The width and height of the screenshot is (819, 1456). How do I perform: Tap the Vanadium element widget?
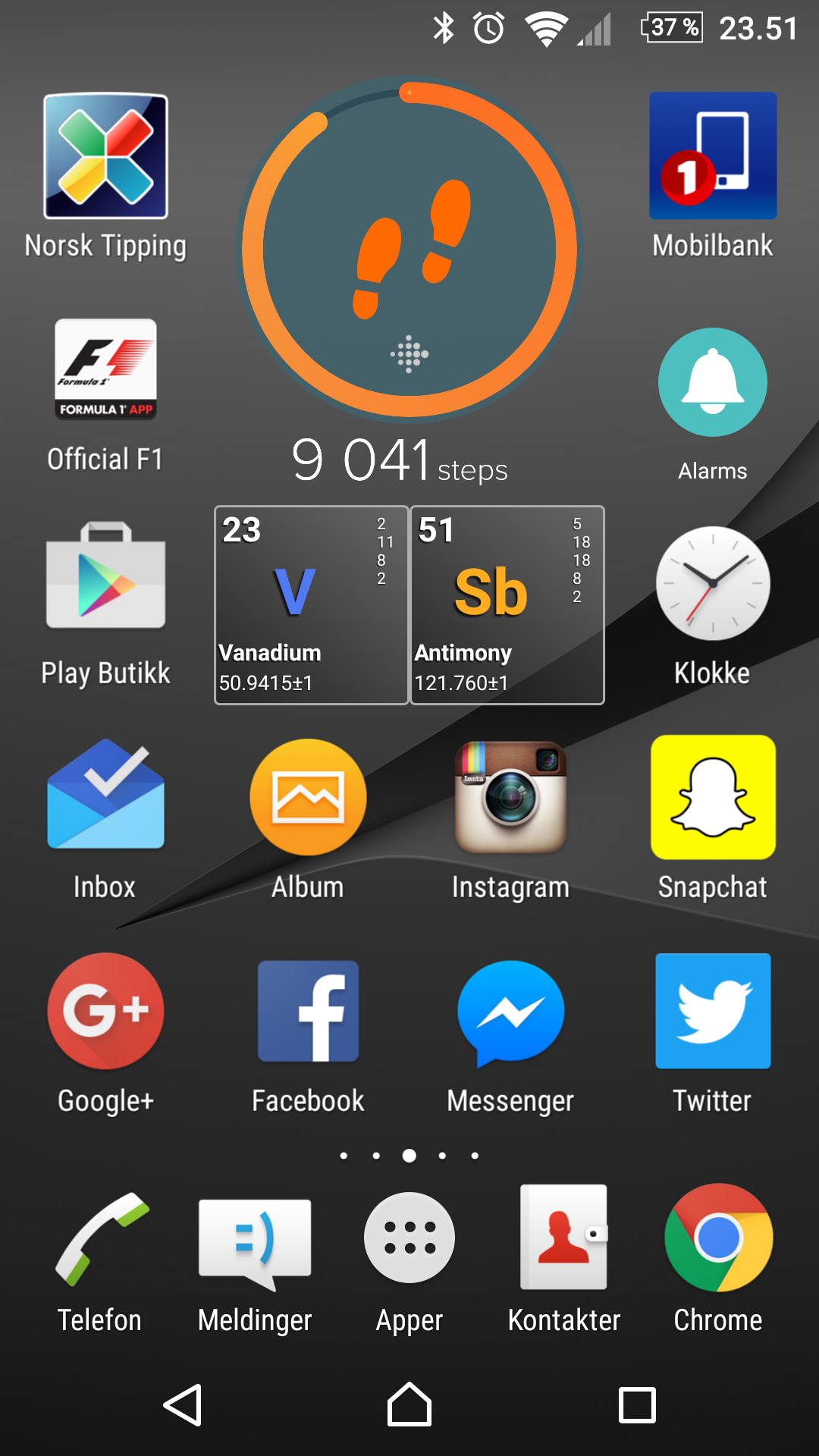[x=312, y=605]
